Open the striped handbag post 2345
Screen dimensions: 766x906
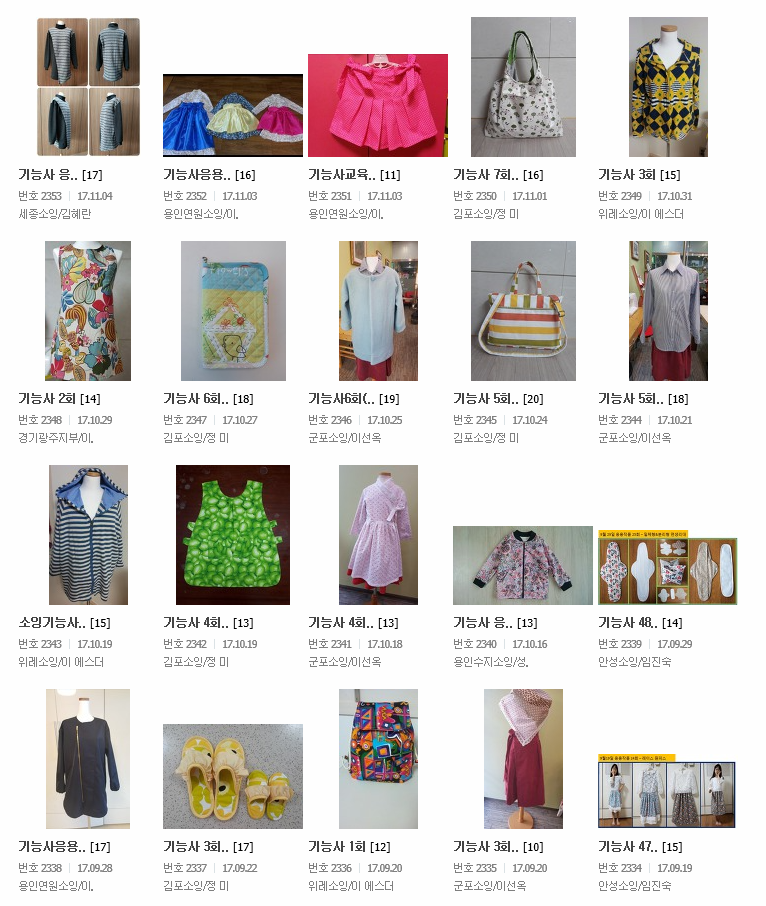(523, 311)
